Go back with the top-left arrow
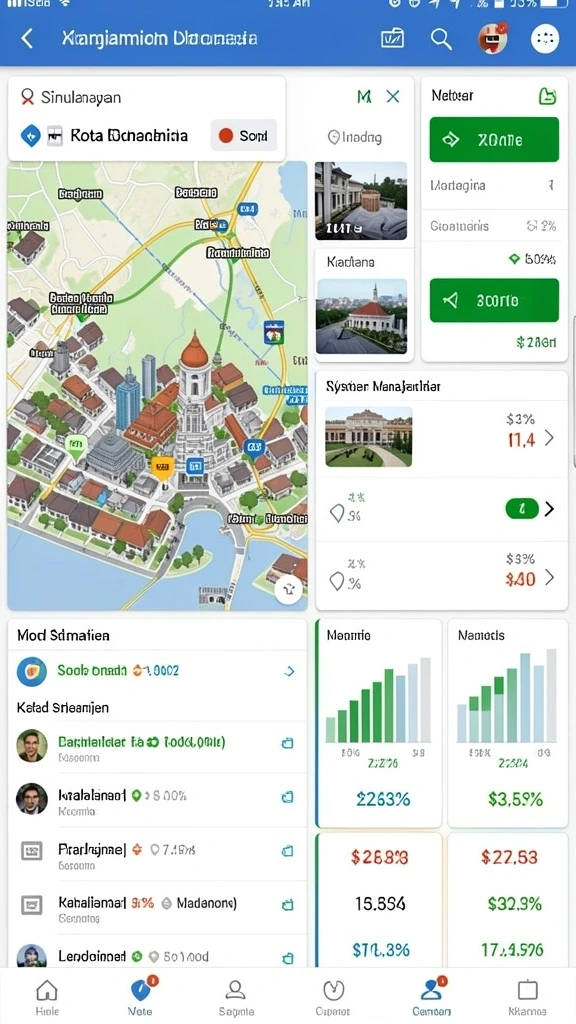The image size is (576, 1024). click(x=27, y=39)
